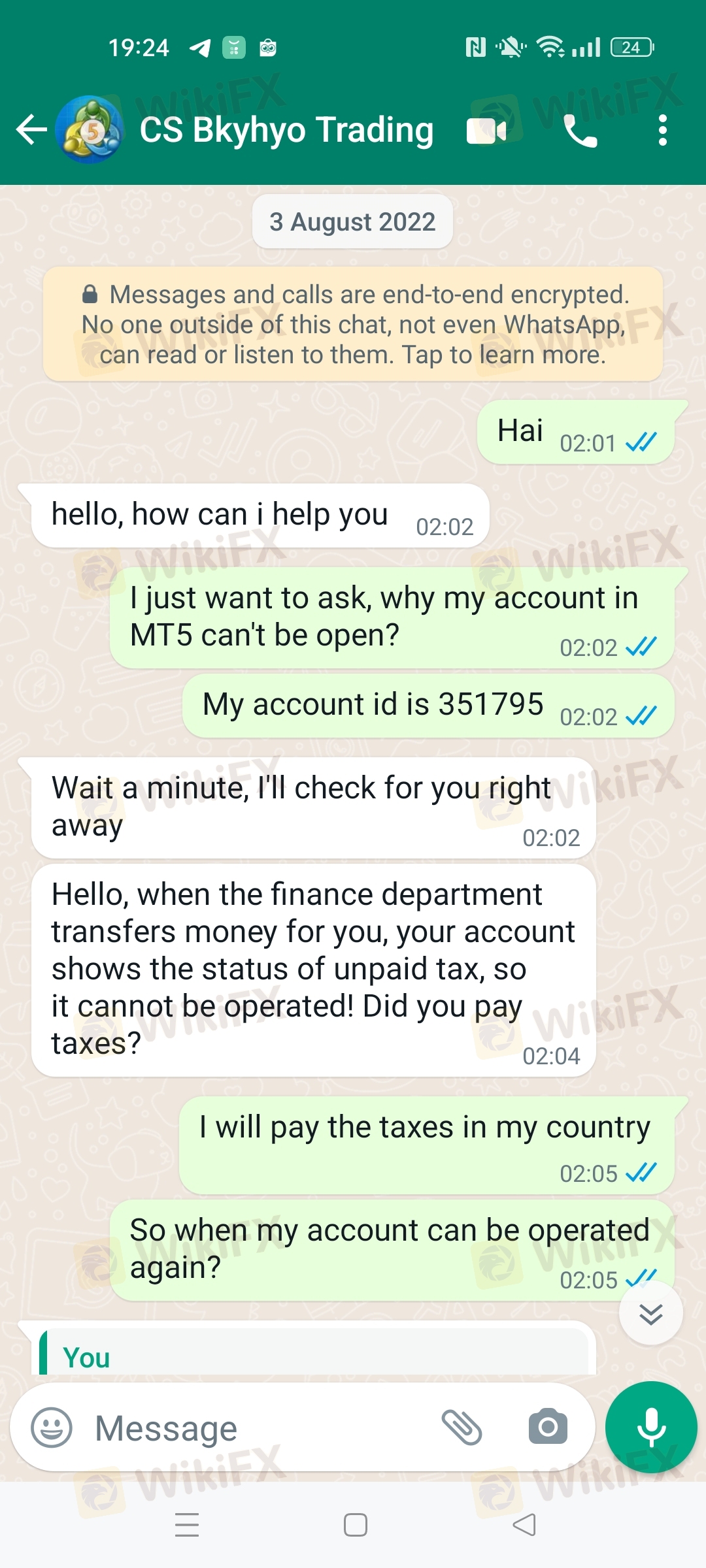Open recent apps in navigation bar

coord(187,1525)
